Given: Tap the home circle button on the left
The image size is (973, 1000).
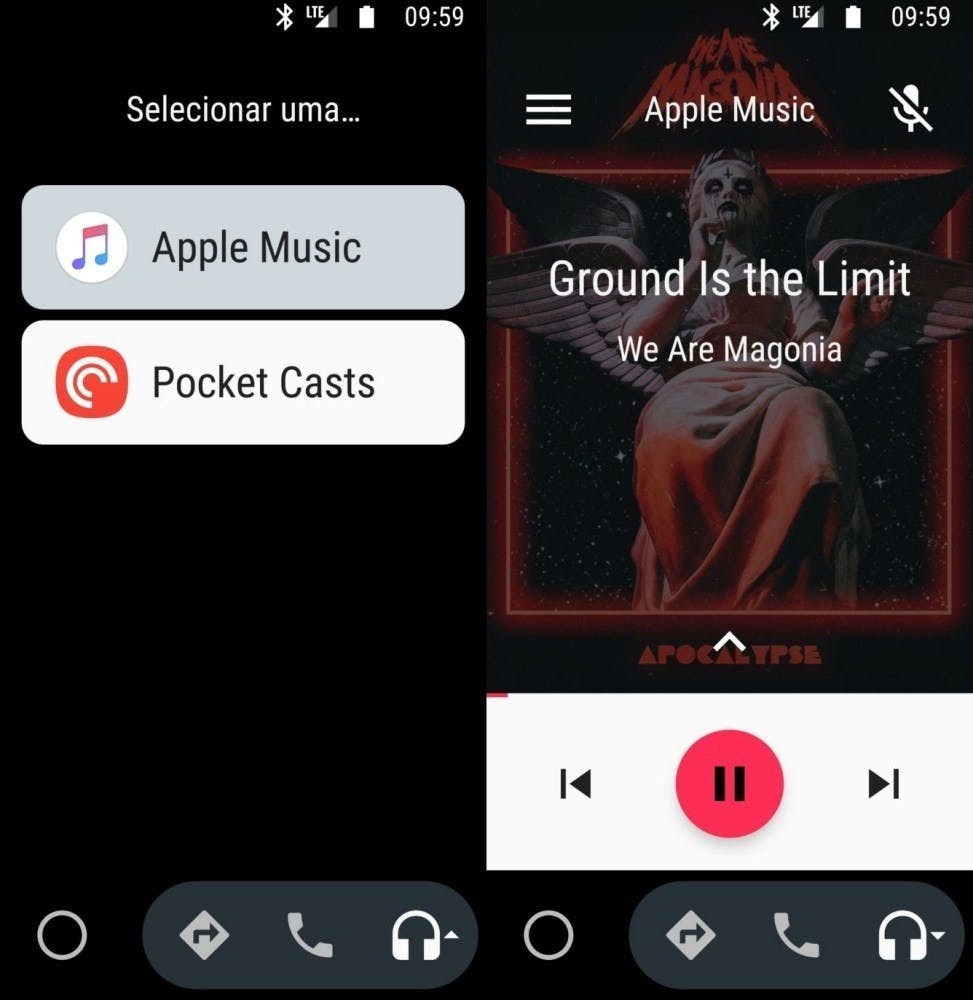Looking at the screenshot, I should (62, 935).
